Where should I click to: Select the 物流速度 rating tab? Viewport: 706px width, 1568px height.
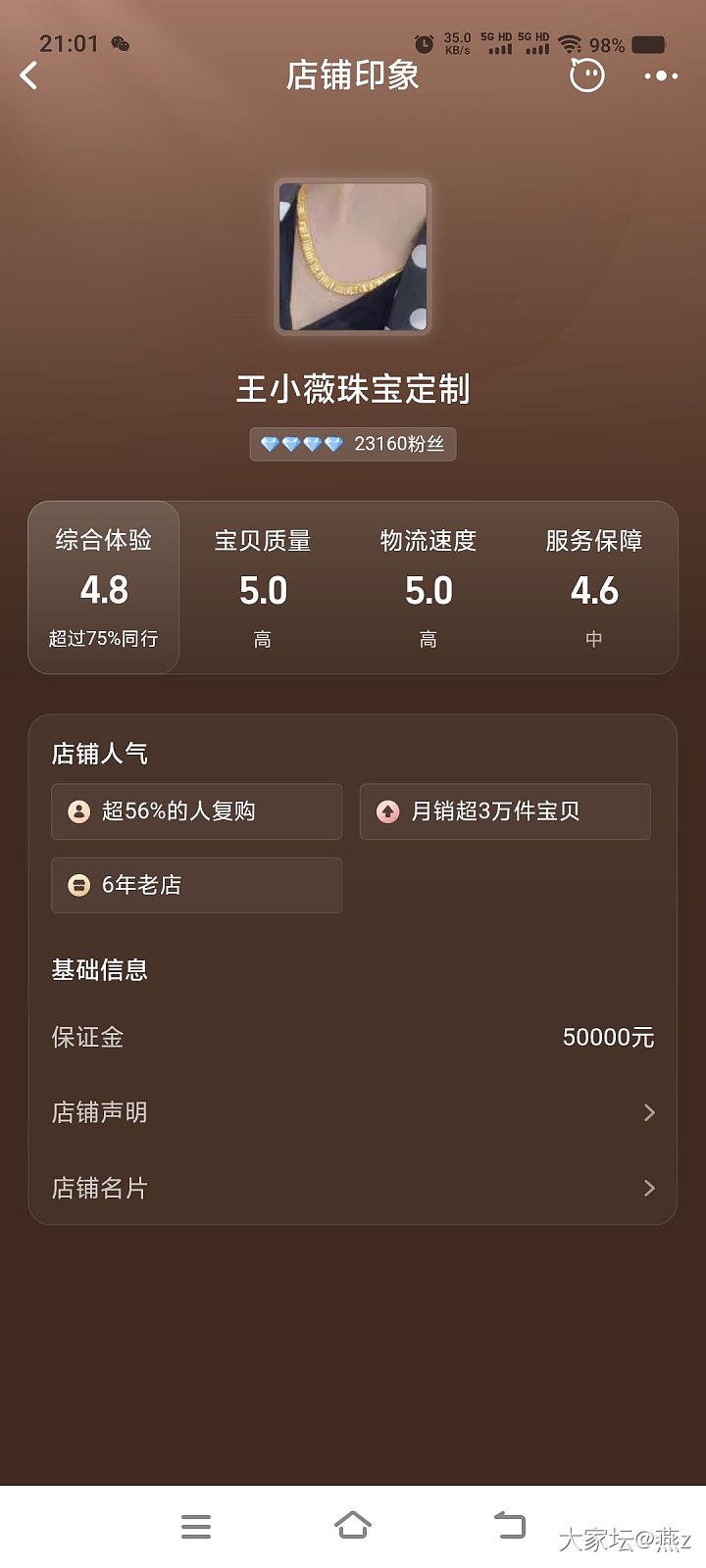(429, 588)
